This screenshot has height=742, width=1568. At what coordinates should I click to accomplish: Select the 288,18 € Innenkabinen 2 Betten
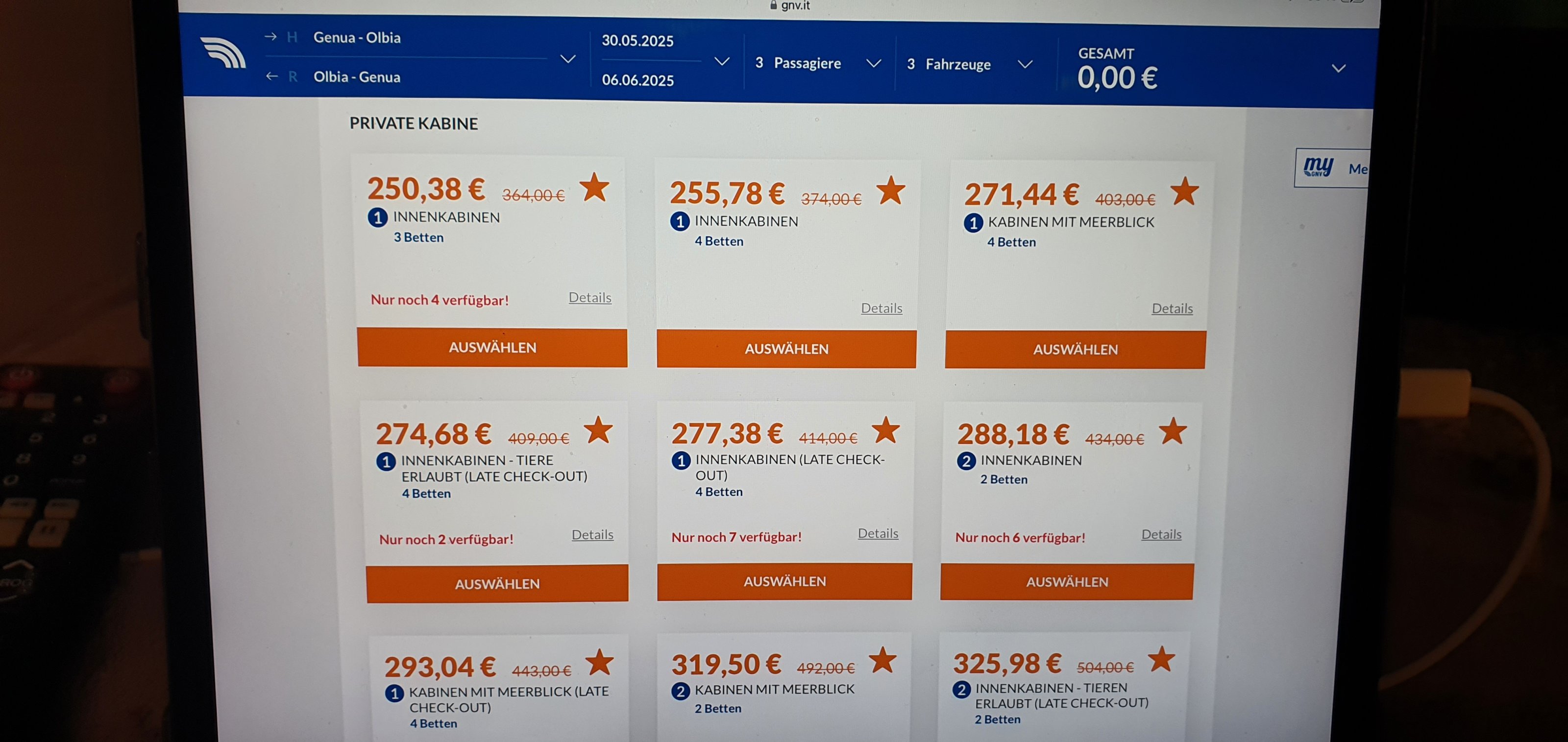pyautogui.click(x=1066, y=582)
